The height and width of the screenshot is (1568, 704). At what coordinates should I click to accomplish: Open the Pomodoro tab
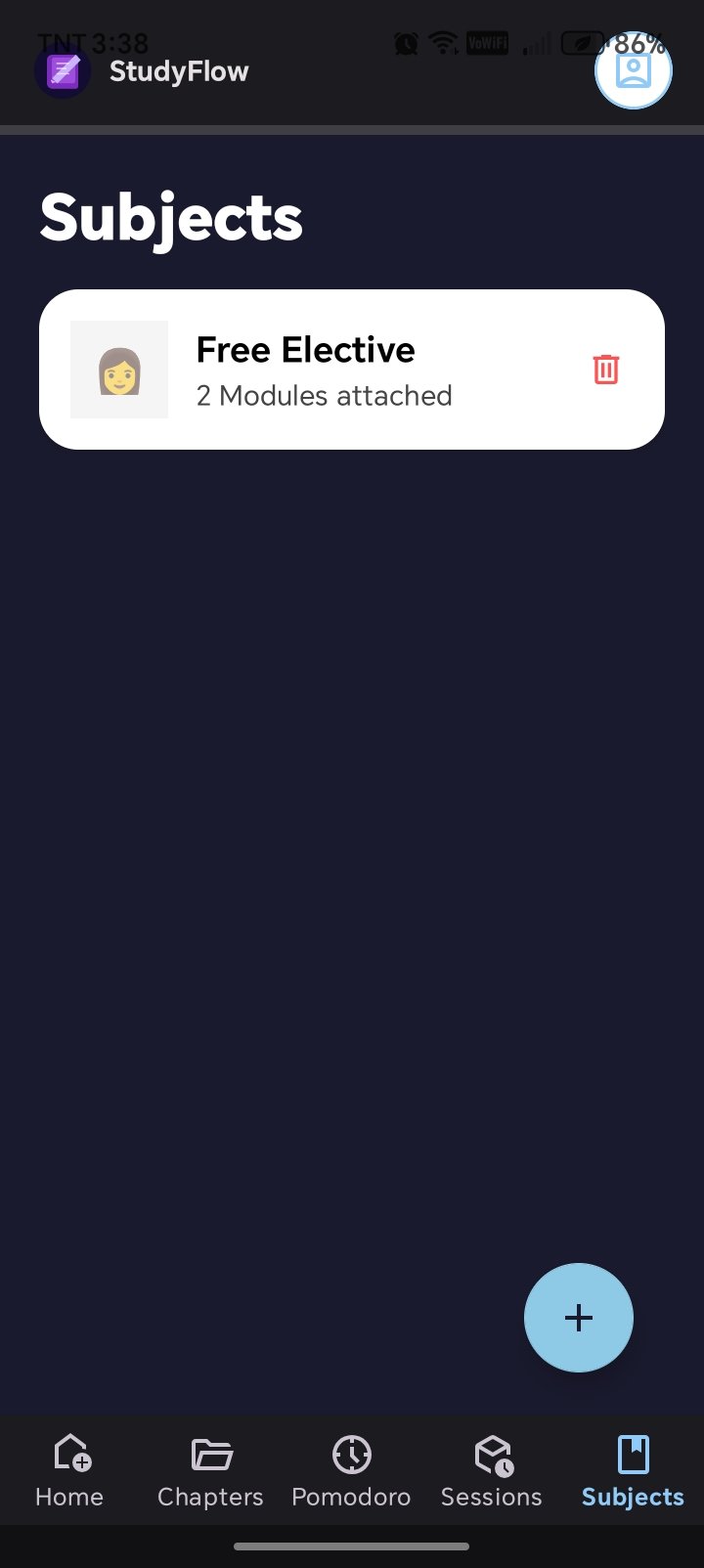click(351, 1470)
